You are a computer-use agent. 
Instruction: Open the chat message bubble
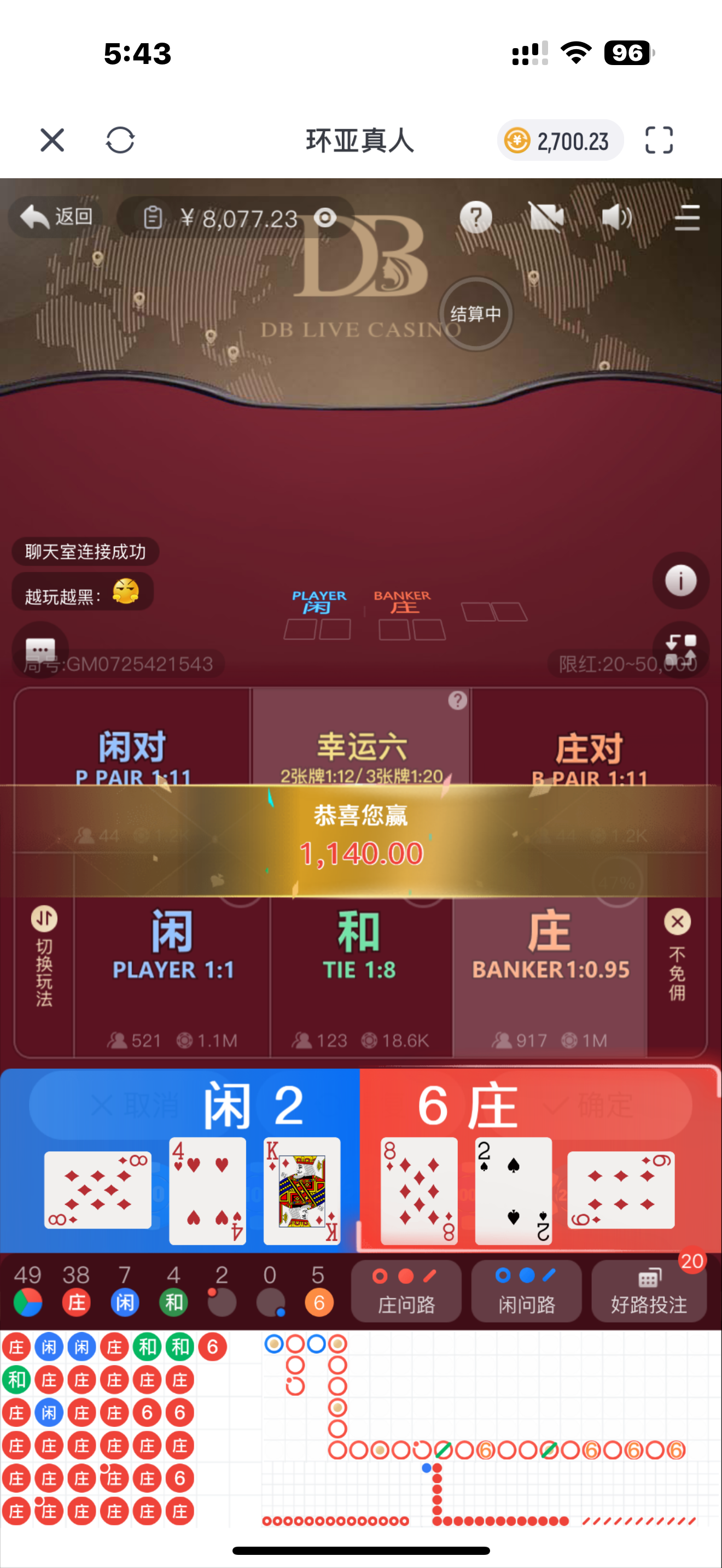tap(40, 649)
